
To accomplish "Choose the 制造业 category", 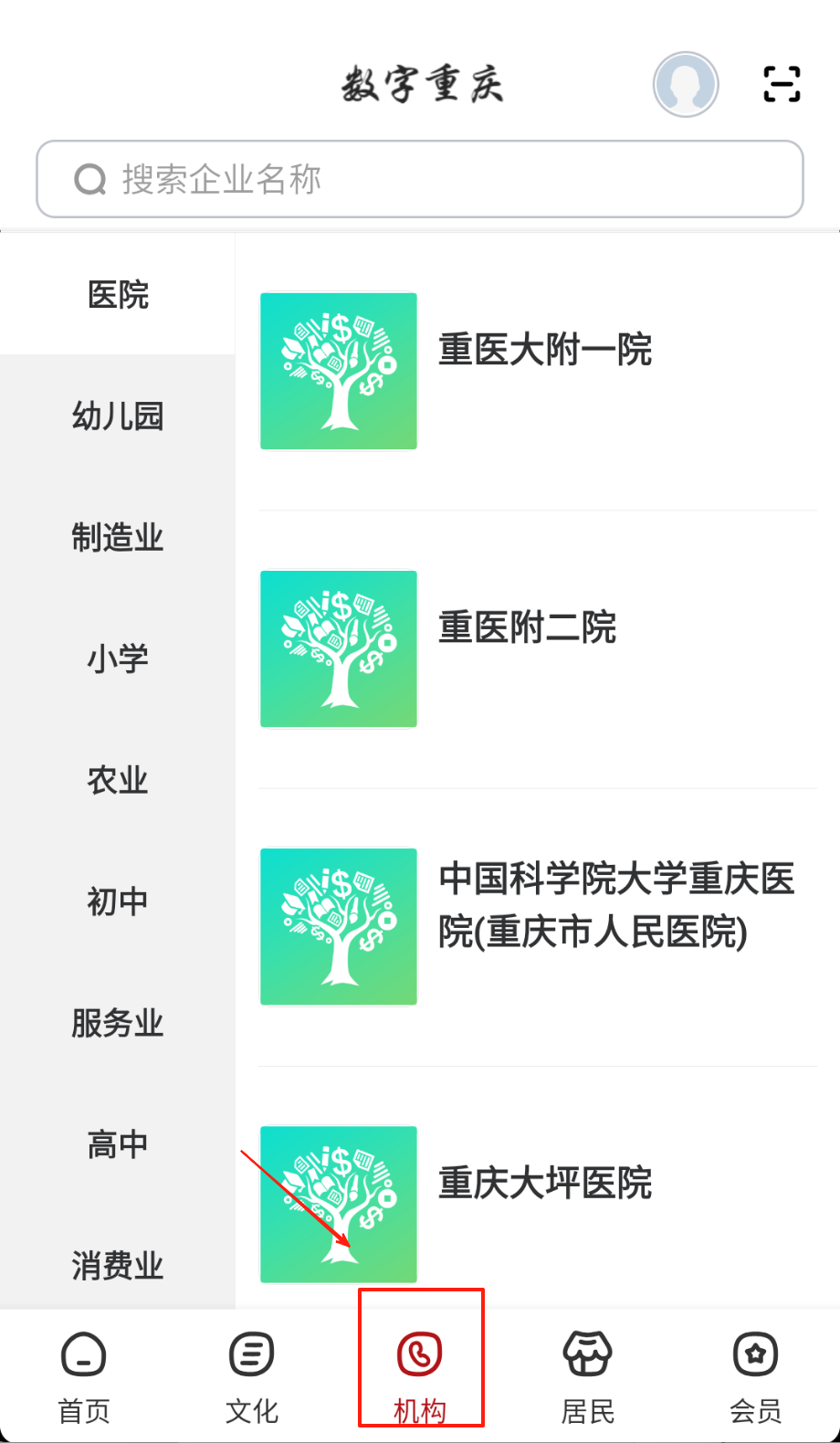I will pos(118,538).
